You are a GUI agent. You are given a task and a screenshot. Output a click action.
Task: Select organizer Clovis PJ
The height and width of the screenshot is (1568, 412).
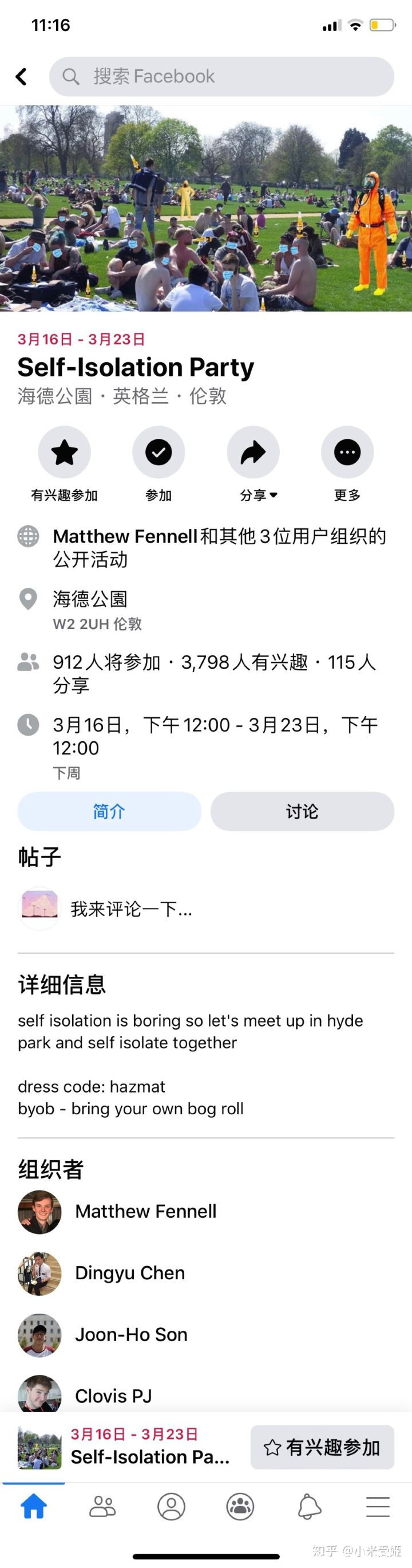[x=113, y=1396]
